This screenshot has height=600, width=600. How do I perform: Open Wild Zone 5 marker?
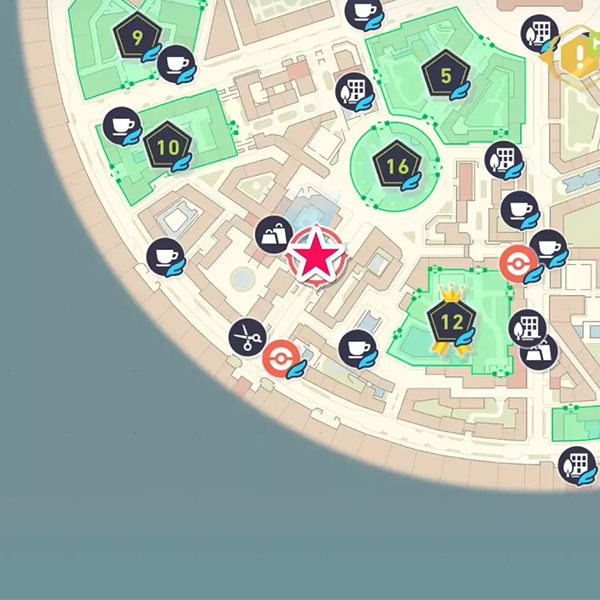point(445,75)
